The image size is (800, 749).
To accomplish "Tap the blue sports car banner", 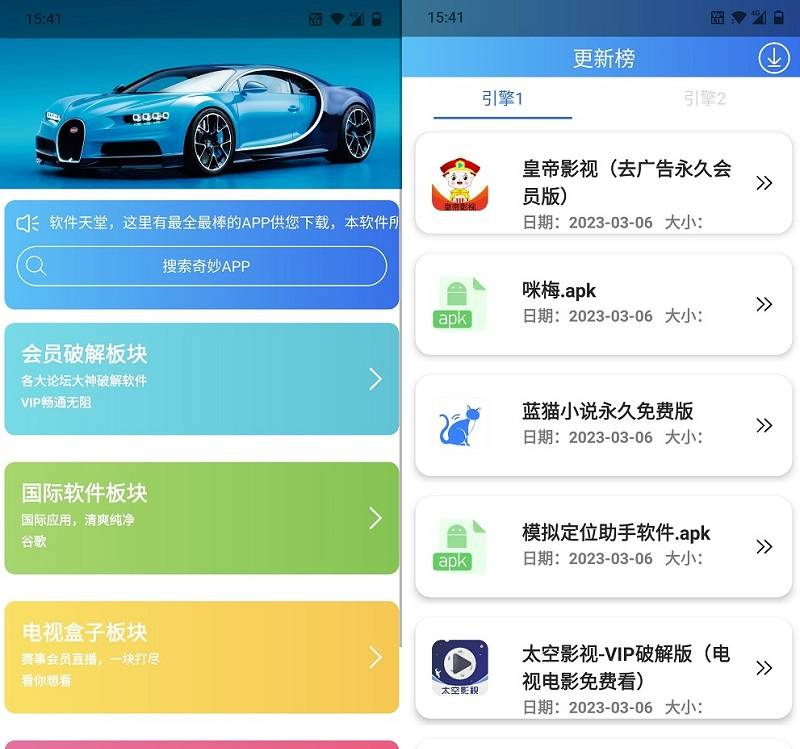I will tap(200, 115).
